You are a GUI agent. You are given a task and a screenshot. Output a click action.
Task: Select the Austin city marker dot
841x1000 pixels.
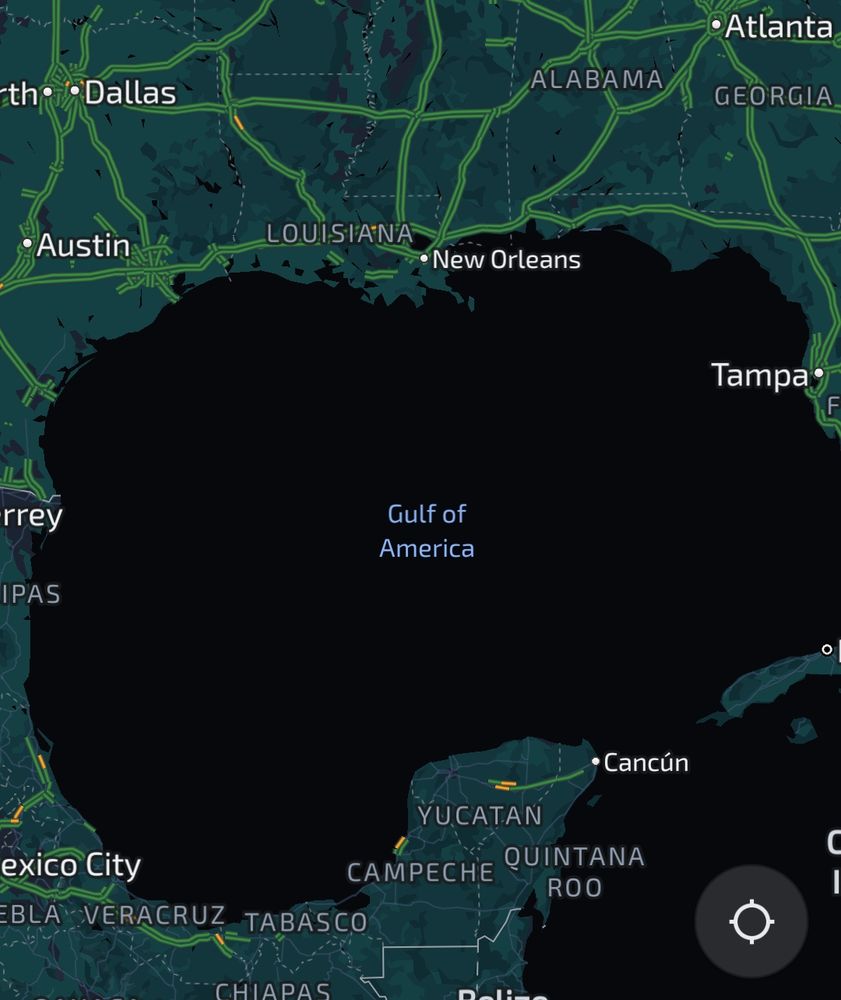pos(28,244)
